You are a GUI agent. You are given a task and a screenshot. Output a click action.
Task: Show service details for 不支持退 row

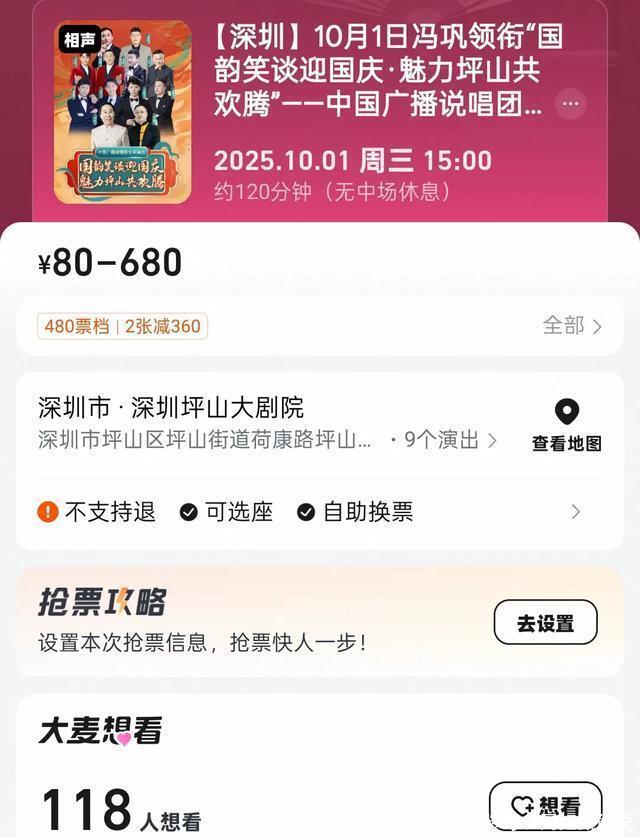575,512
